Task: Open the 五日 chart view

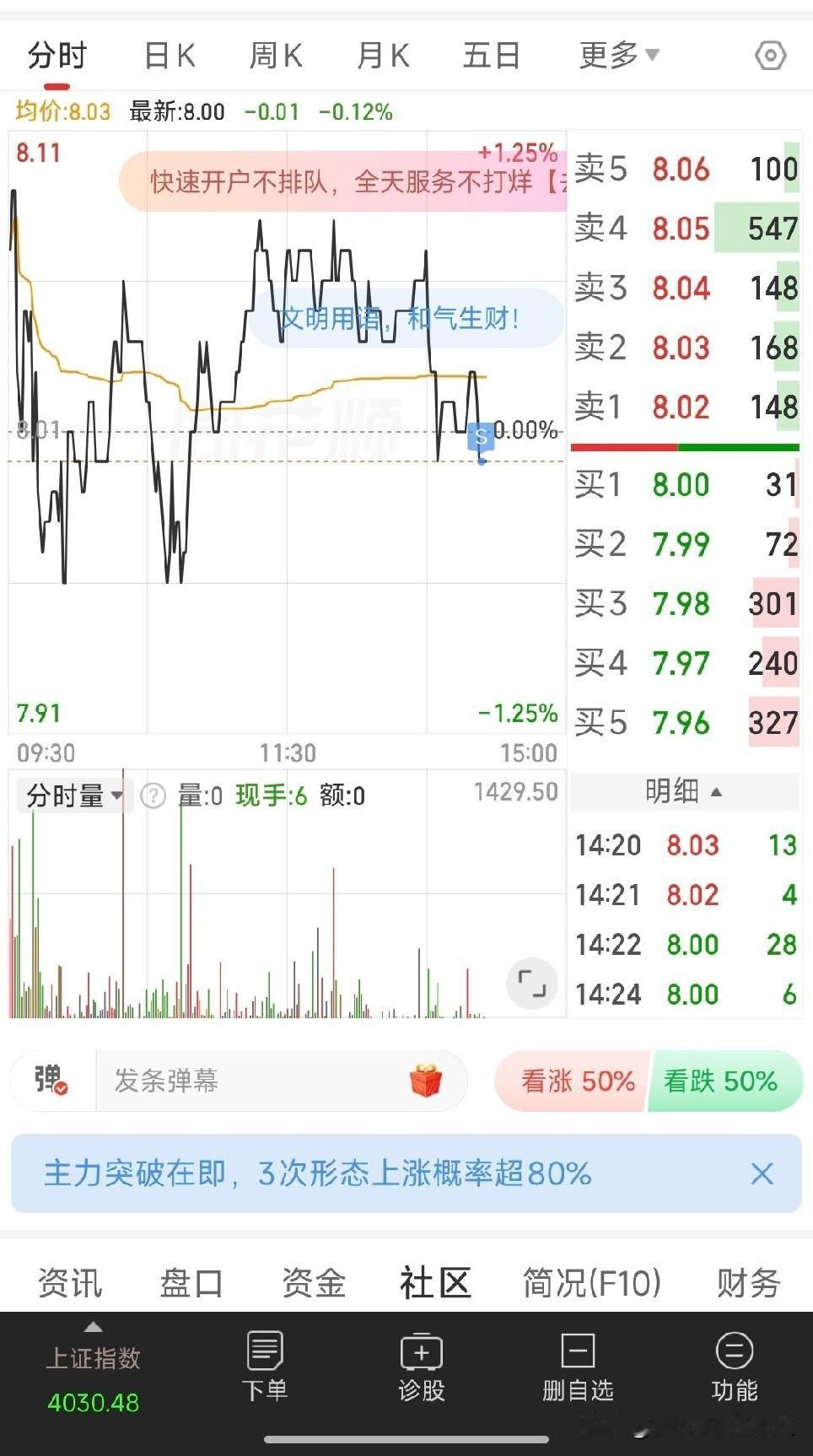Action: pos(491,56)
